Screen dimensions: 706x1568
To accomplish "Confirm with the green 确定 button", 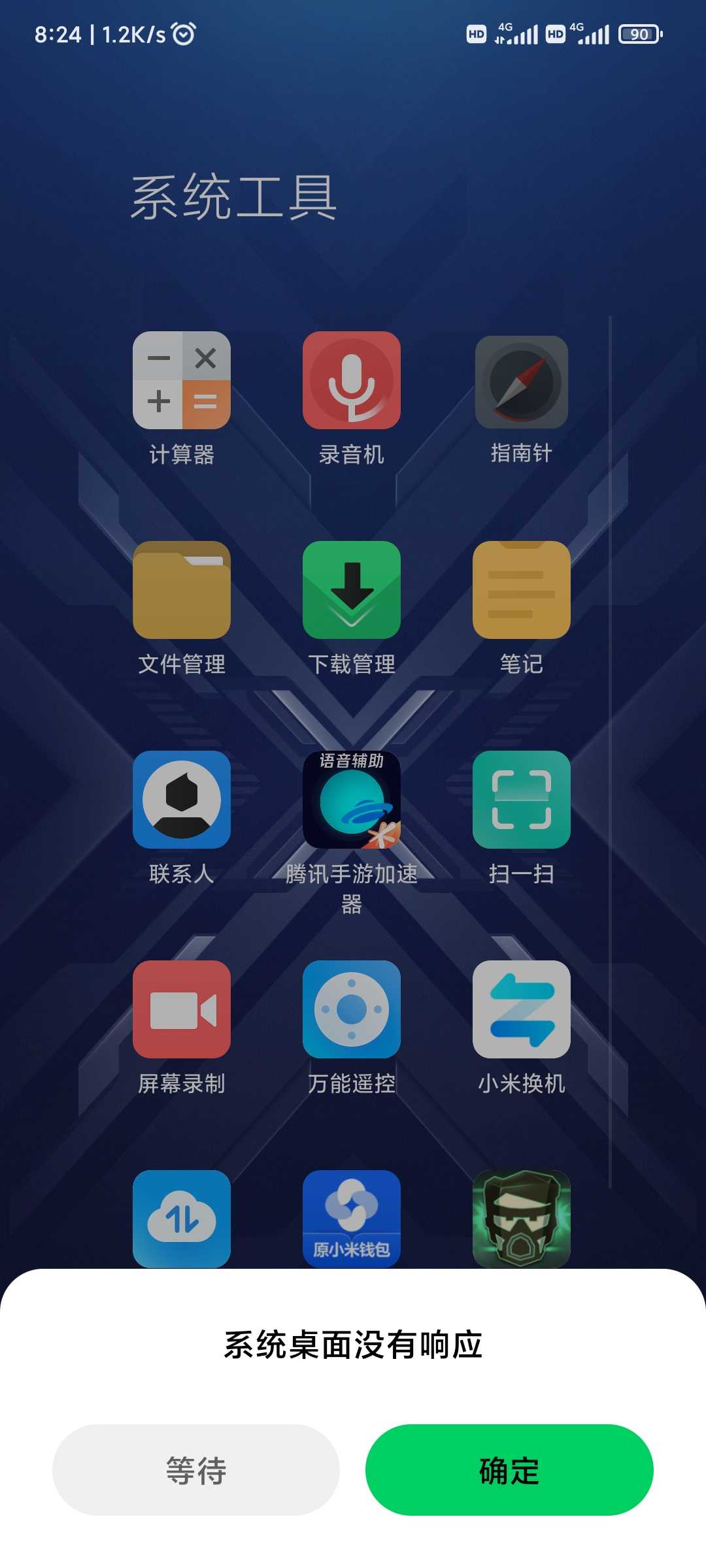I will coord(509,1469).
